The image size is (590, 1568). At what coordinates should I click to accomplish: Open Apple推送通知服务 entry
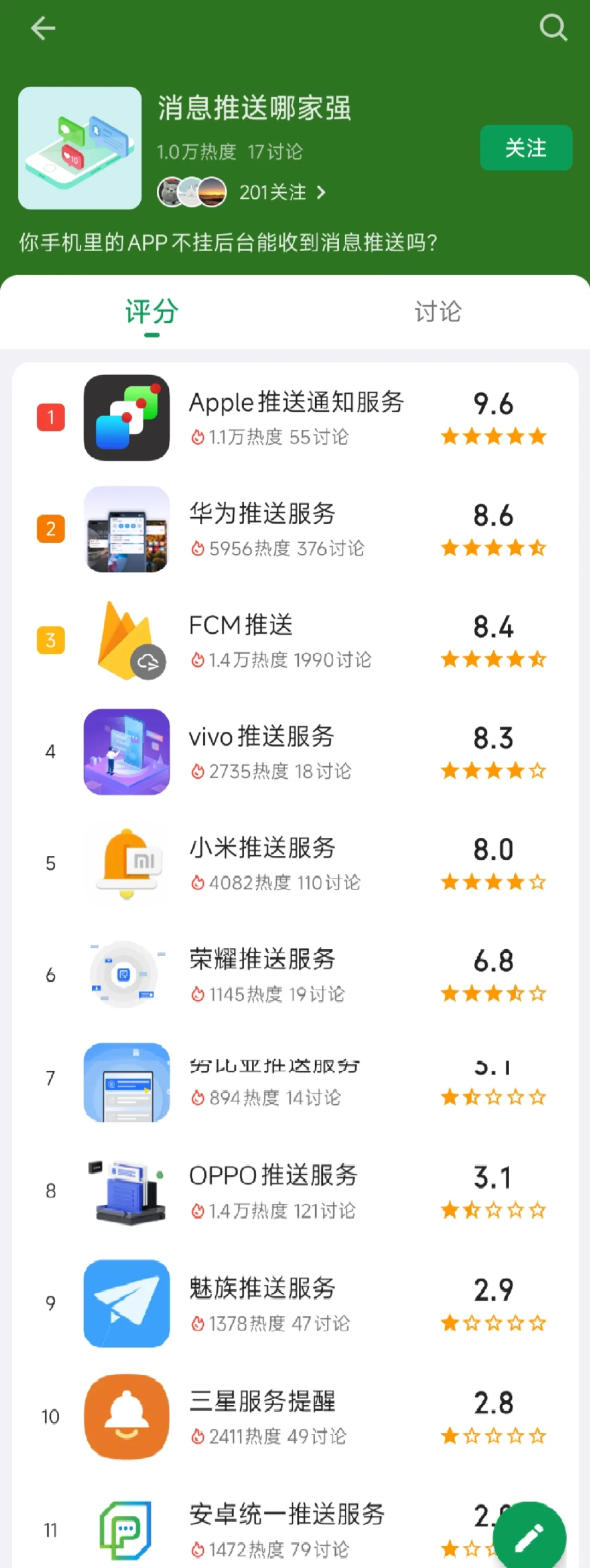click(296, 417)
